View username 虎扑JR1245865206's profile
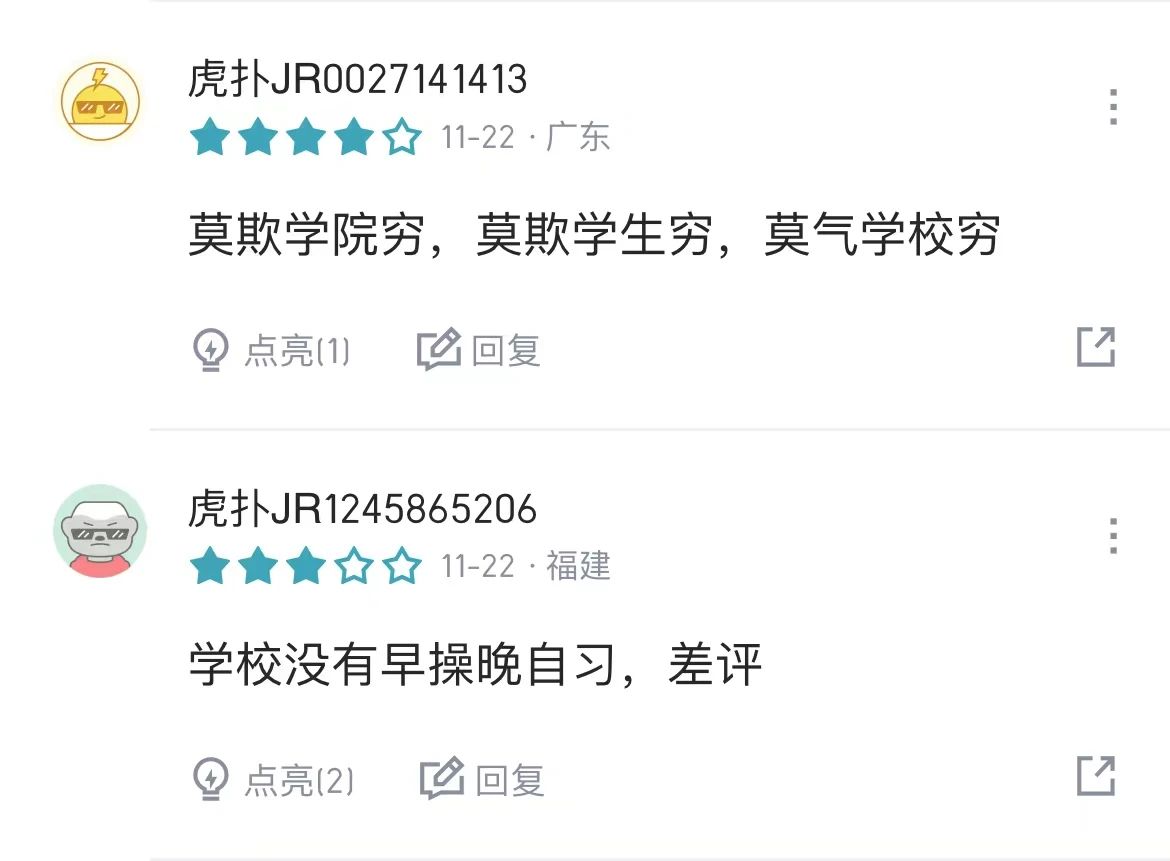Viewport: 1170px width, 861px height. tap(362, 509)
